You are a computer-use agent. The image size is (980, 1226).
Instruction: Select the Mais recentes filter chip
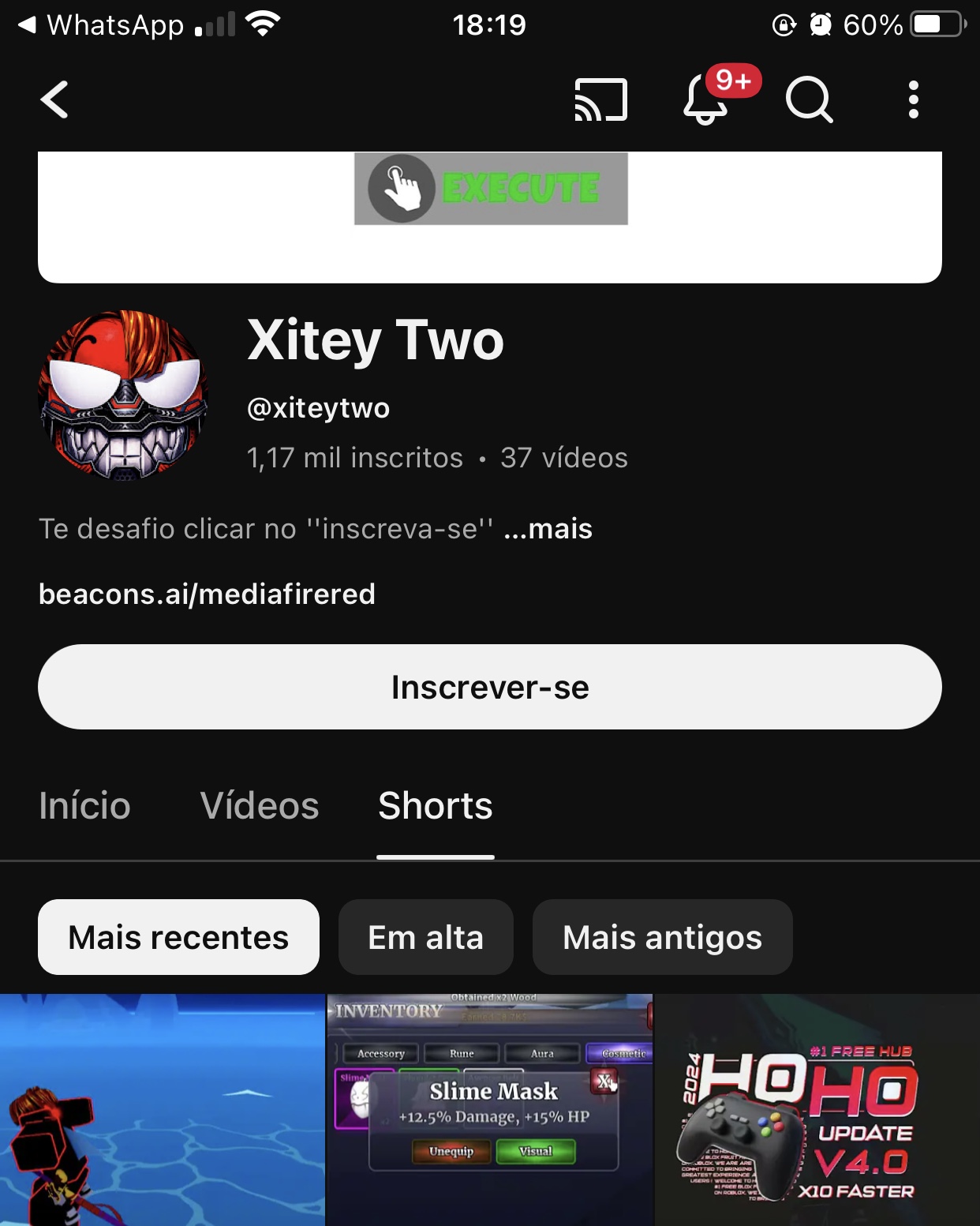178,937
